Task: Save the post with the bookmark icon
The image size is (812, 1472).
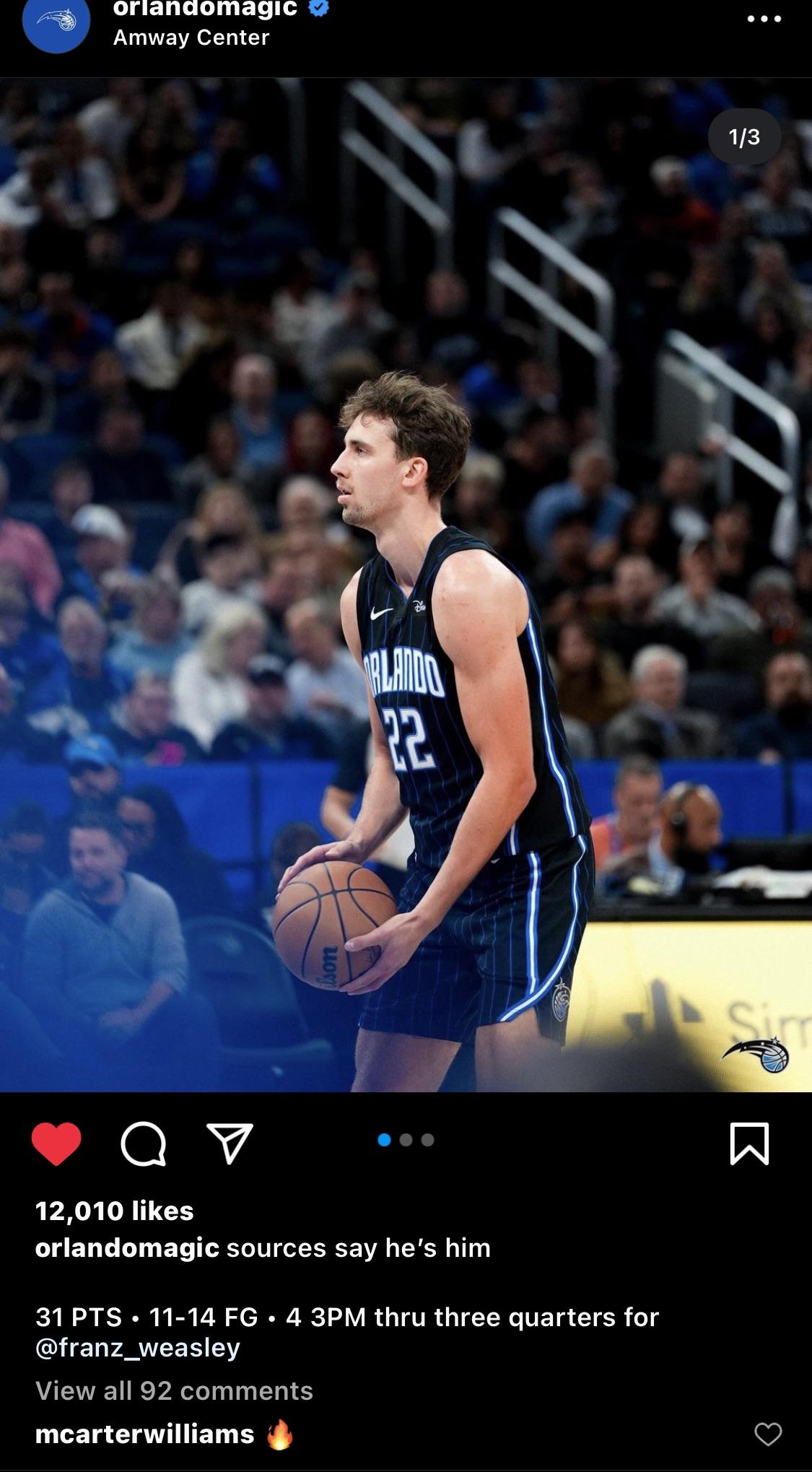Action: point(749,1144)
